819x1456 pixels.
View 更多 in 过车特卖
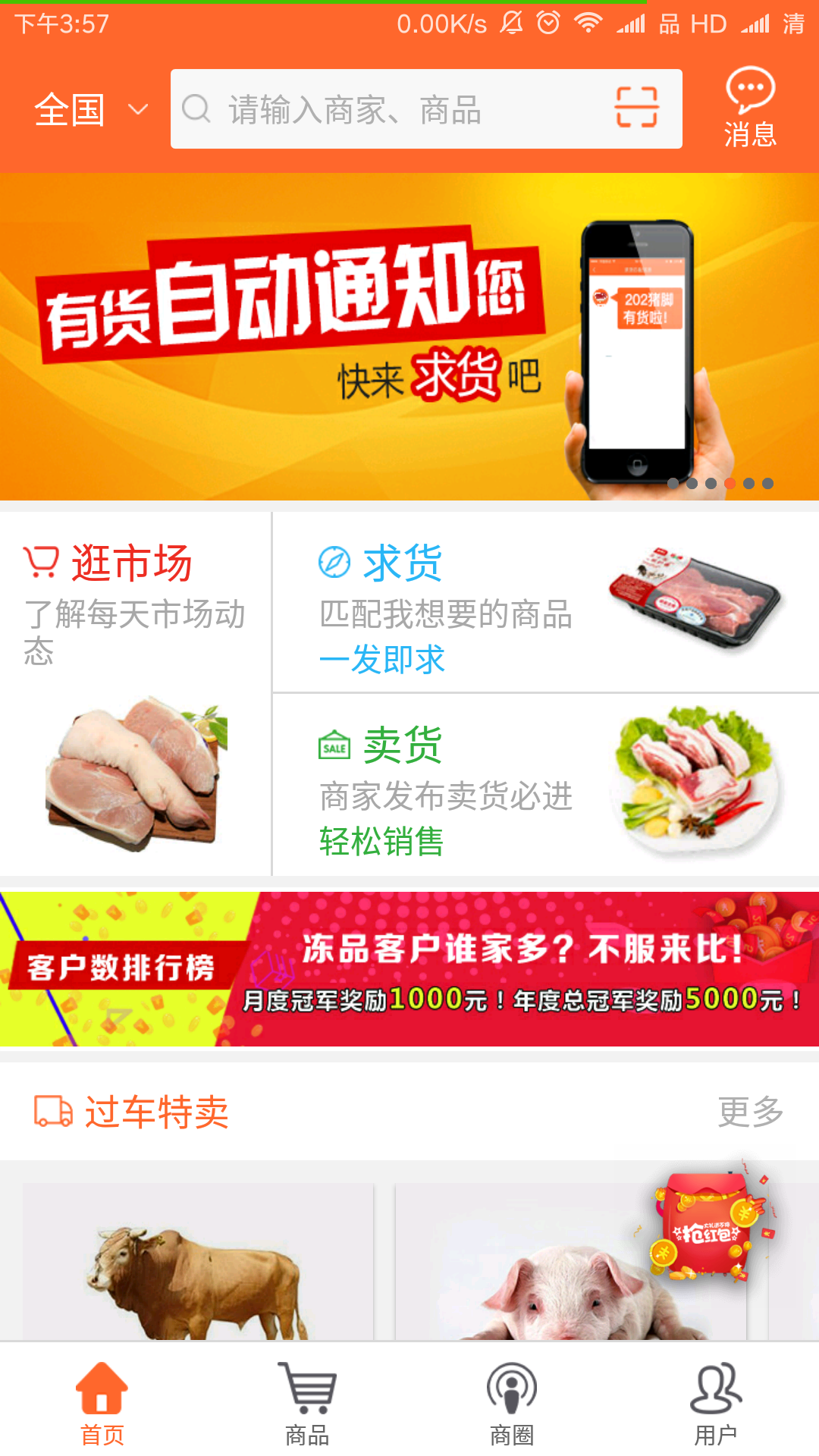pyautogui.click(x=750, y=1112)
